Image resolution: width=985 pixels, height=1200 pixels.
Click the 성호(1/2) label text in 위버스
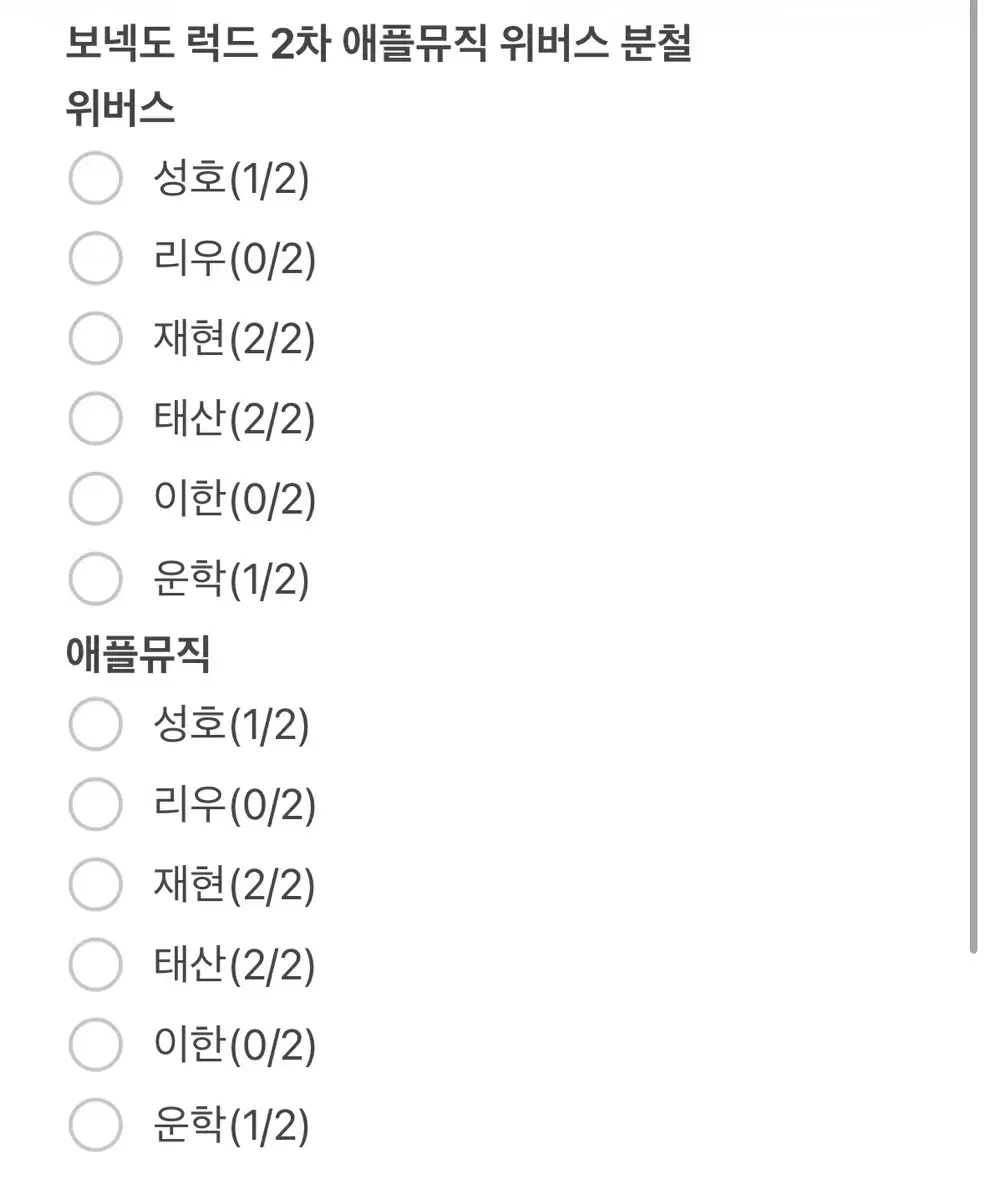(x=233, y=179)
